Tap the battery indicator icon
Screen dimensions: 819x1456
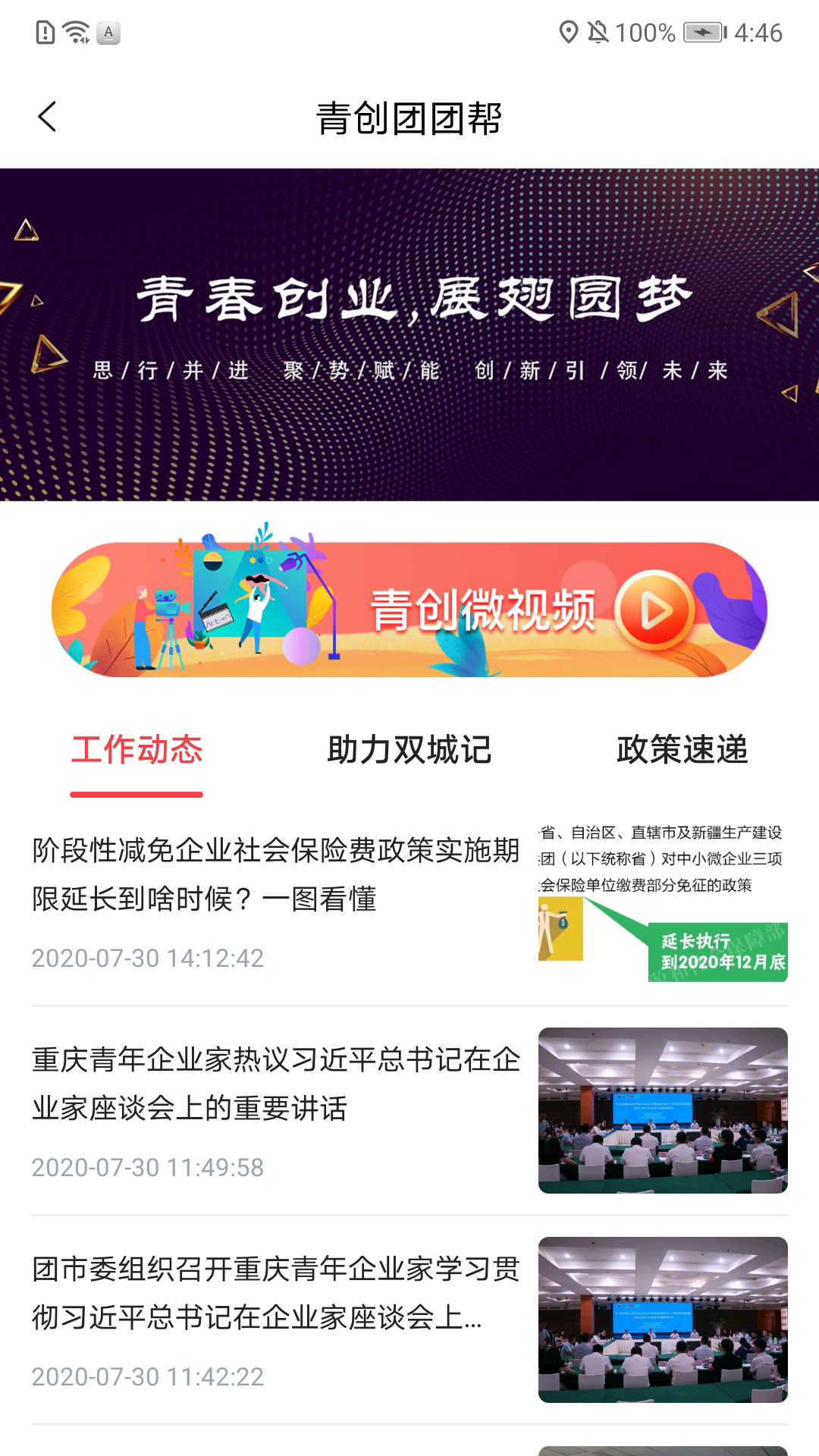click(x=701, y=32)
